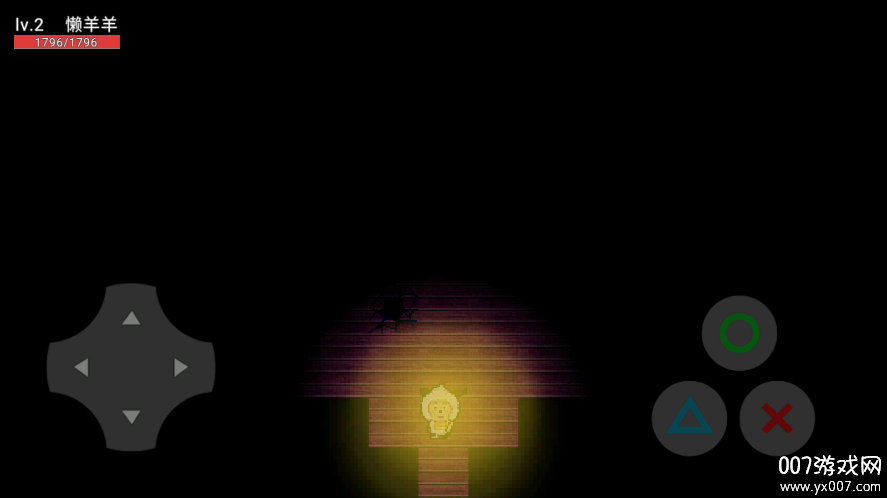Viewport: 887px width, 498px height.
Task: Tap the up arrow on the d-pad
Action: 131,318
